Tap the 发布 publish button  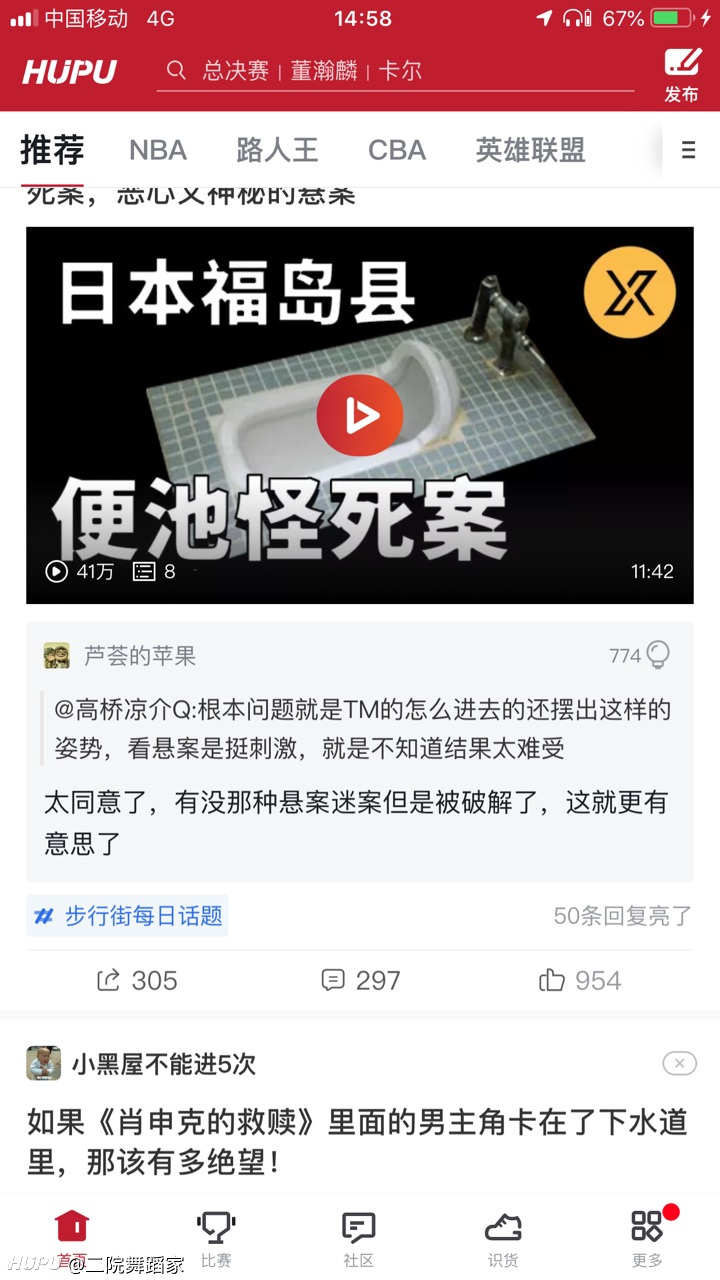click(x=681, y=76)
